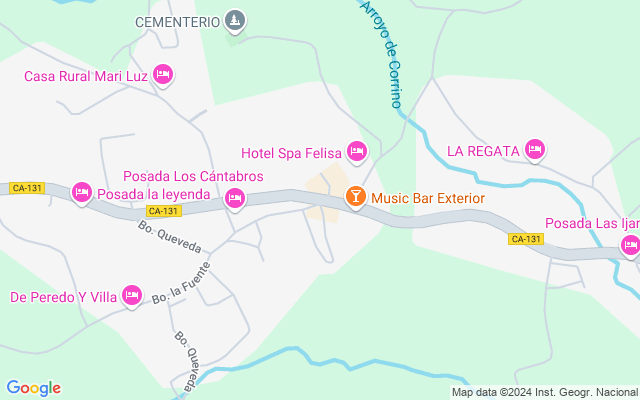
Task: Select the Casa Rural Mari Luz pin
Action: pos(163,75)
